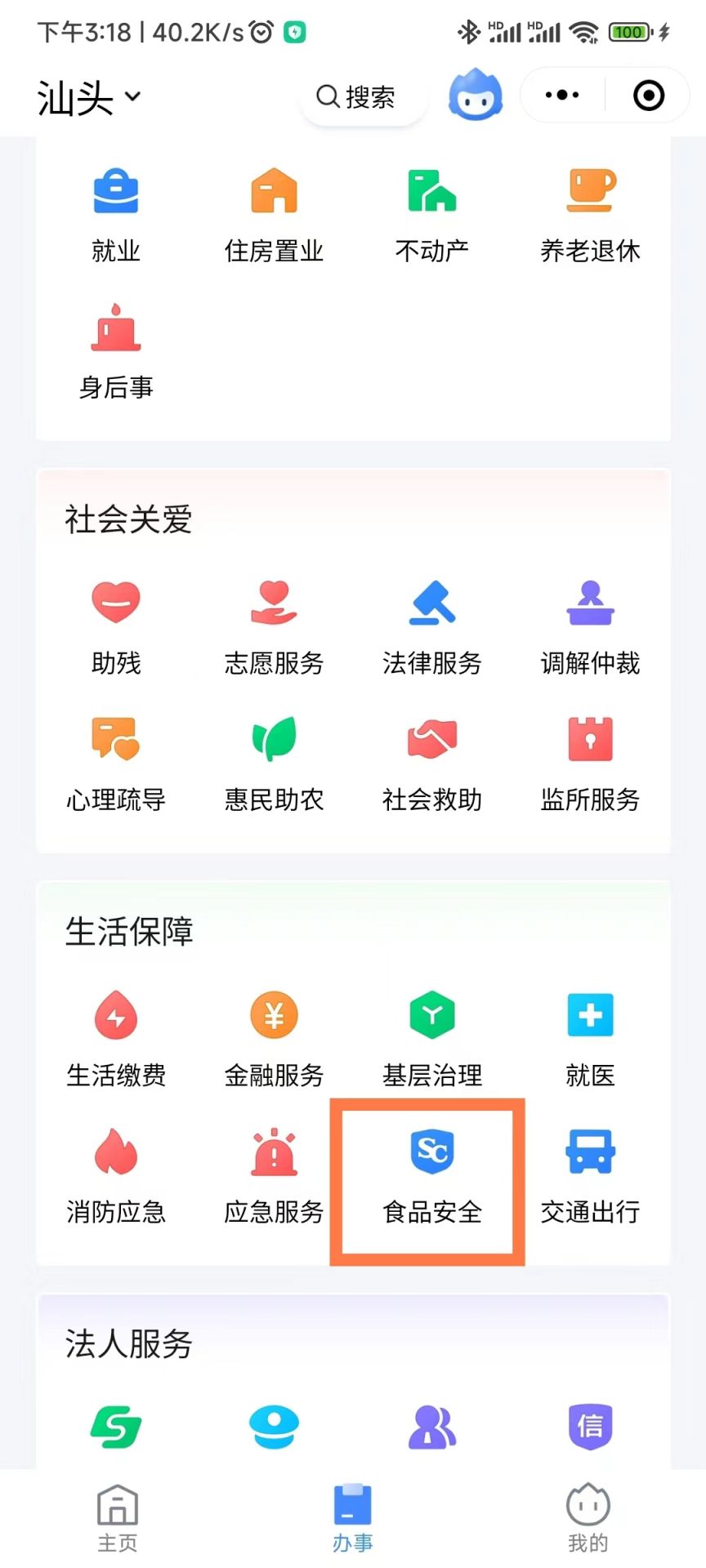Switch to the 主页 tab
This screenshot has width=706, height=1568.
point(118,1518)
